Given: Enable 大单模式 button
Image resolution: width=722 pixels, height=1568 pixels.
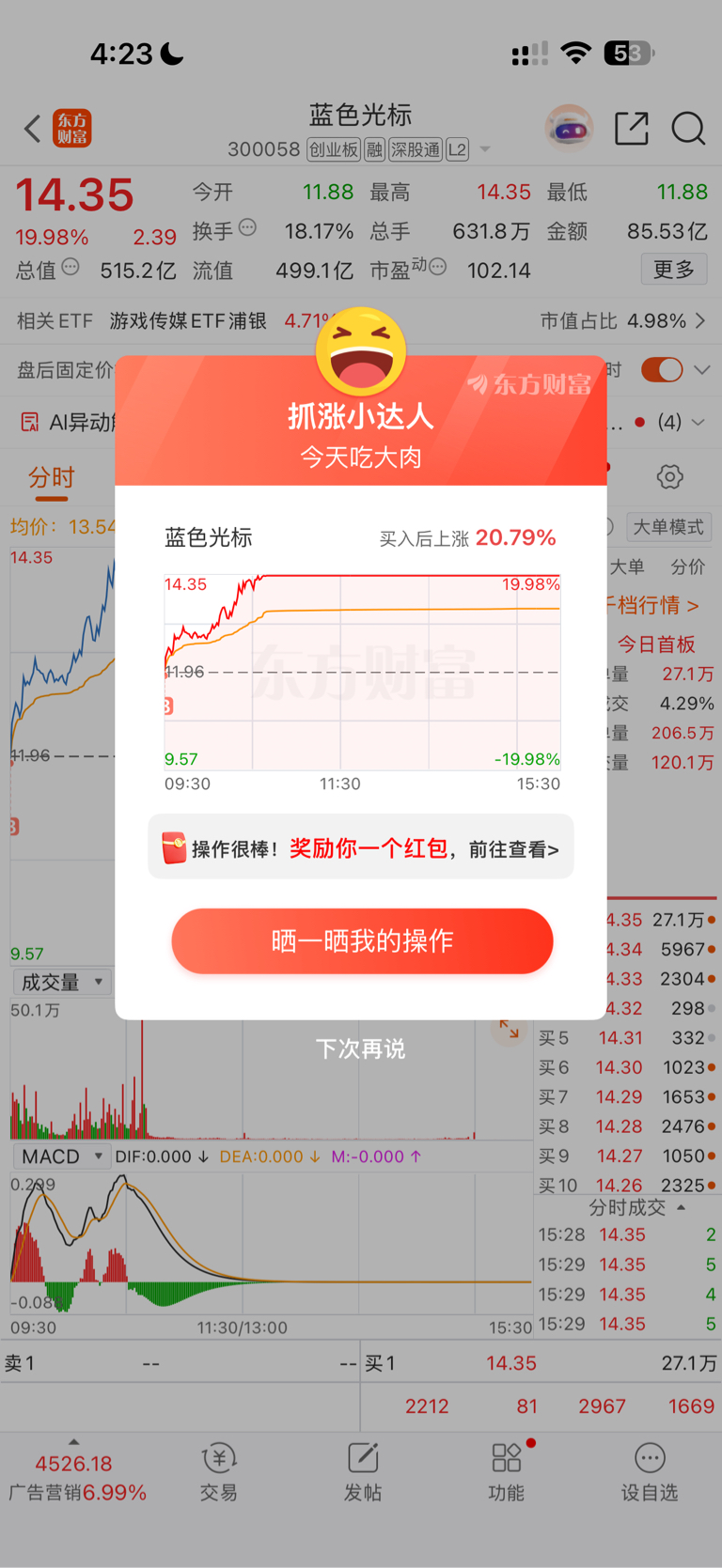Looking at the screenshot, I should click(667, 527).
